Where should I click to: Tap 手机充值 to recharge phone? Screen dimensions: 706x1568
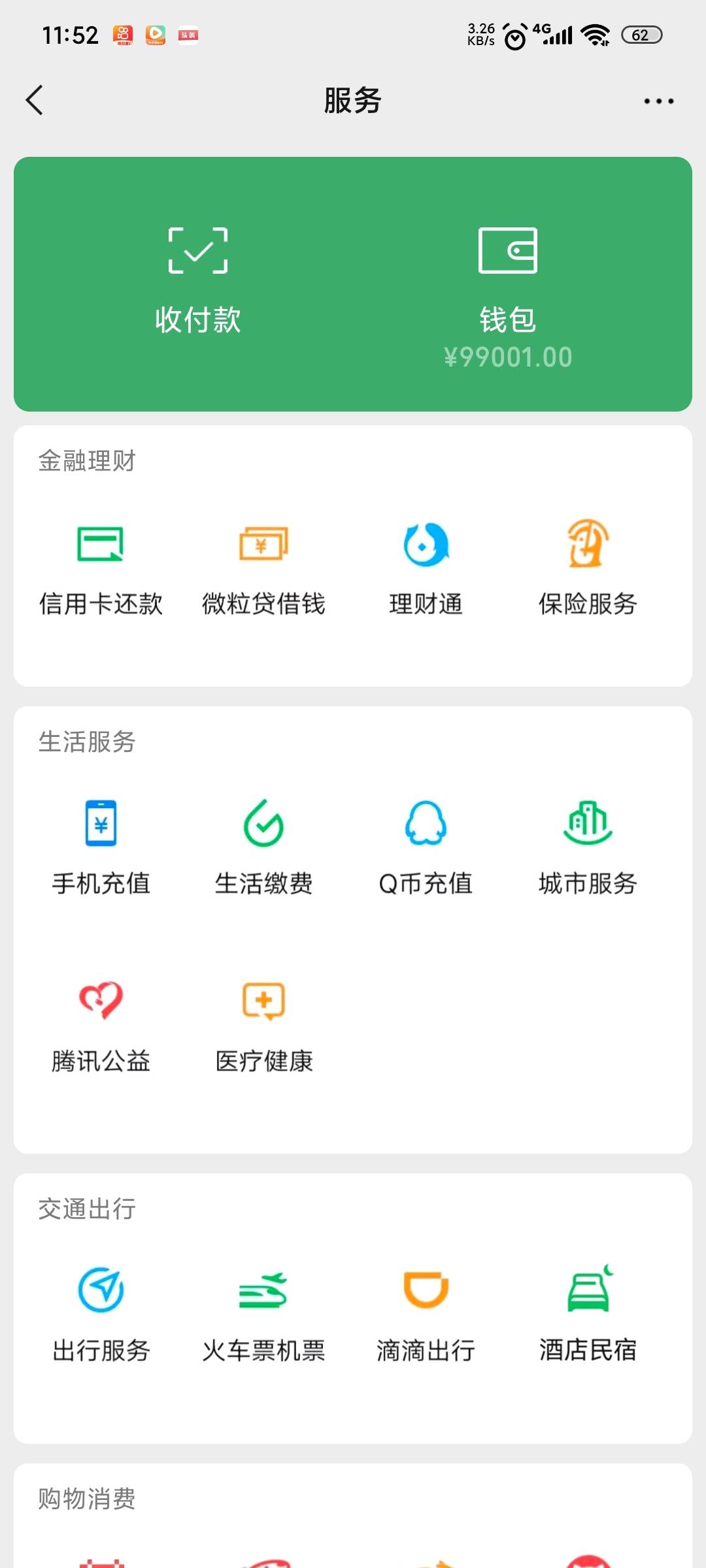point(101,848)
